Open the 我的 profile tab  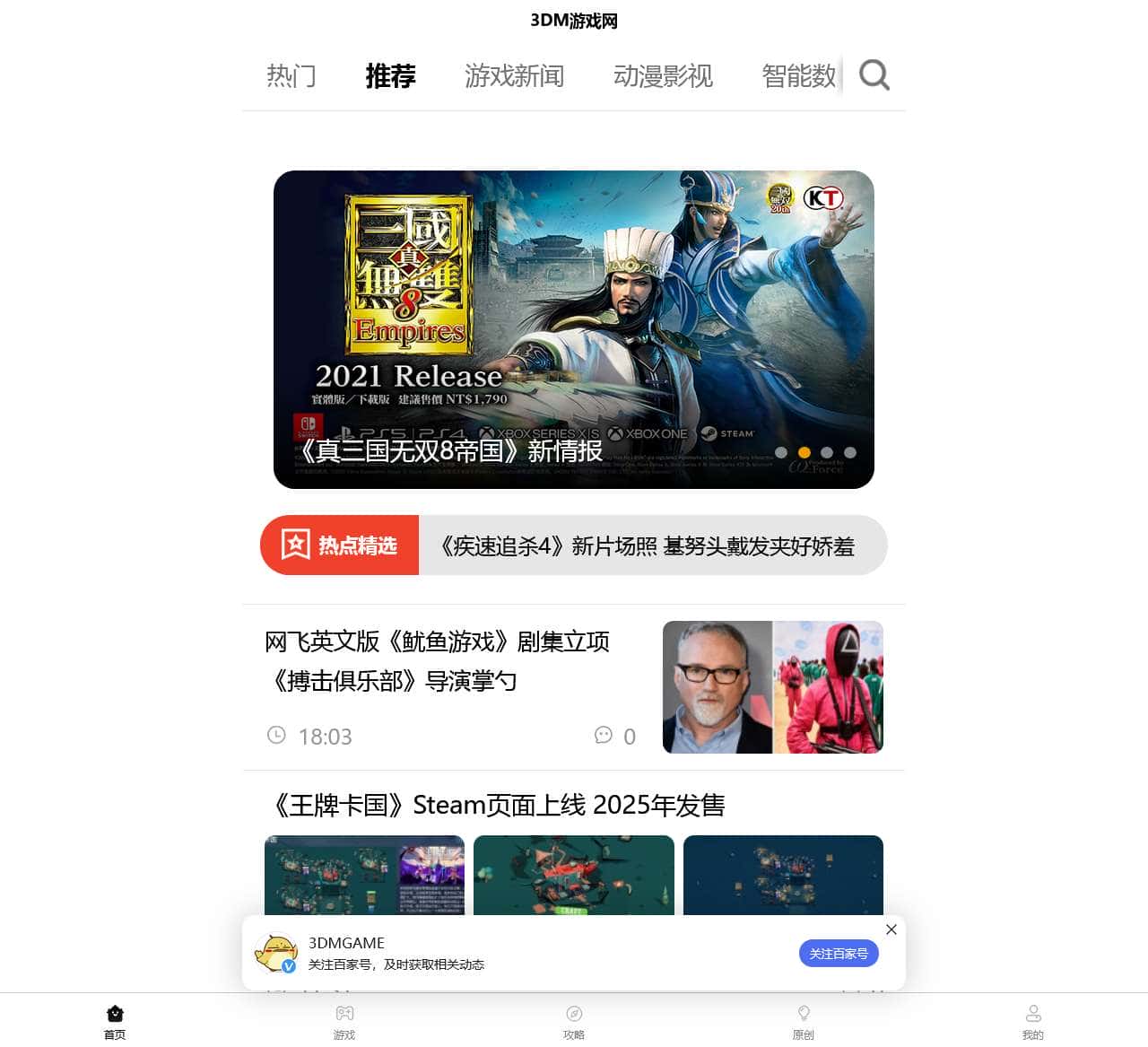tap(1033, 1021)
